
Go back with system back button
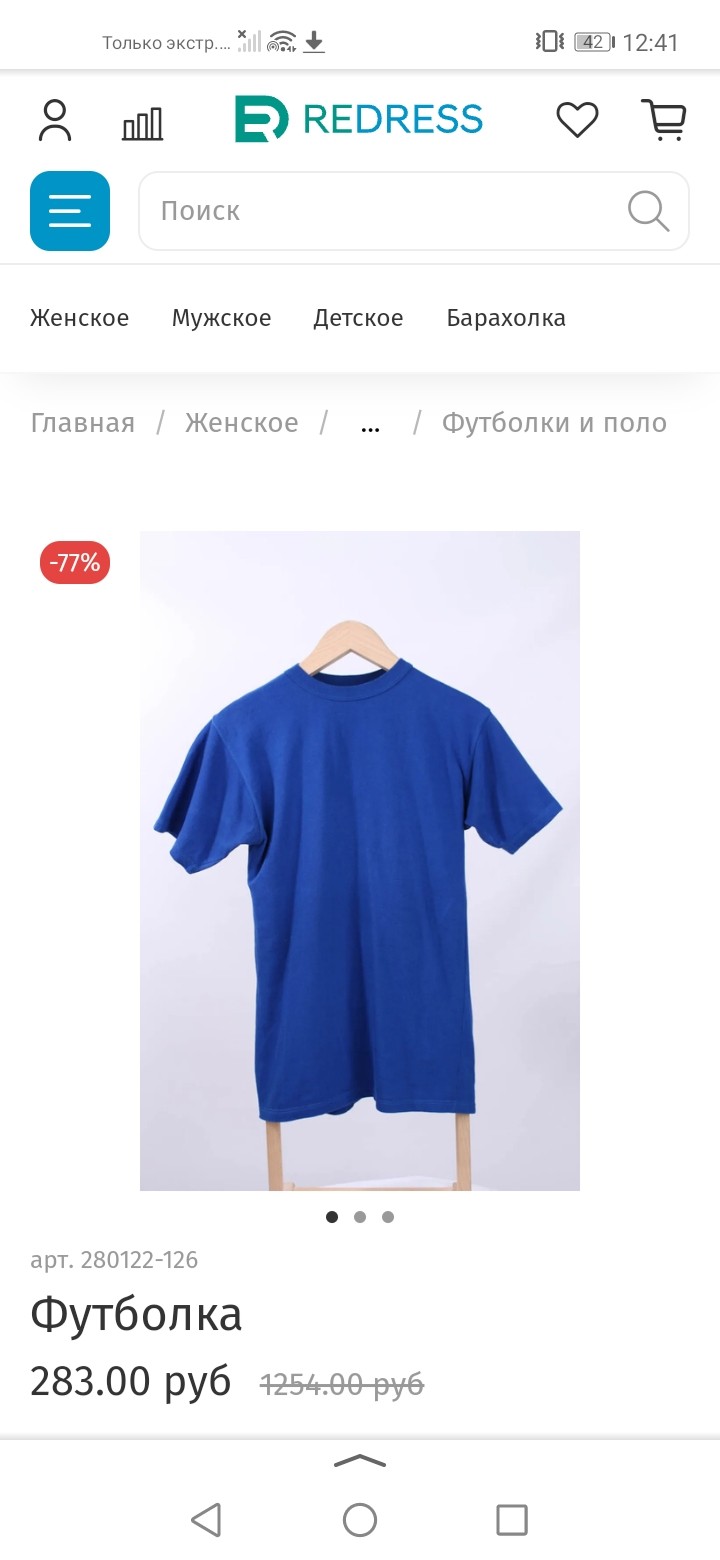pyautogui.click(x=206, y=1520)
